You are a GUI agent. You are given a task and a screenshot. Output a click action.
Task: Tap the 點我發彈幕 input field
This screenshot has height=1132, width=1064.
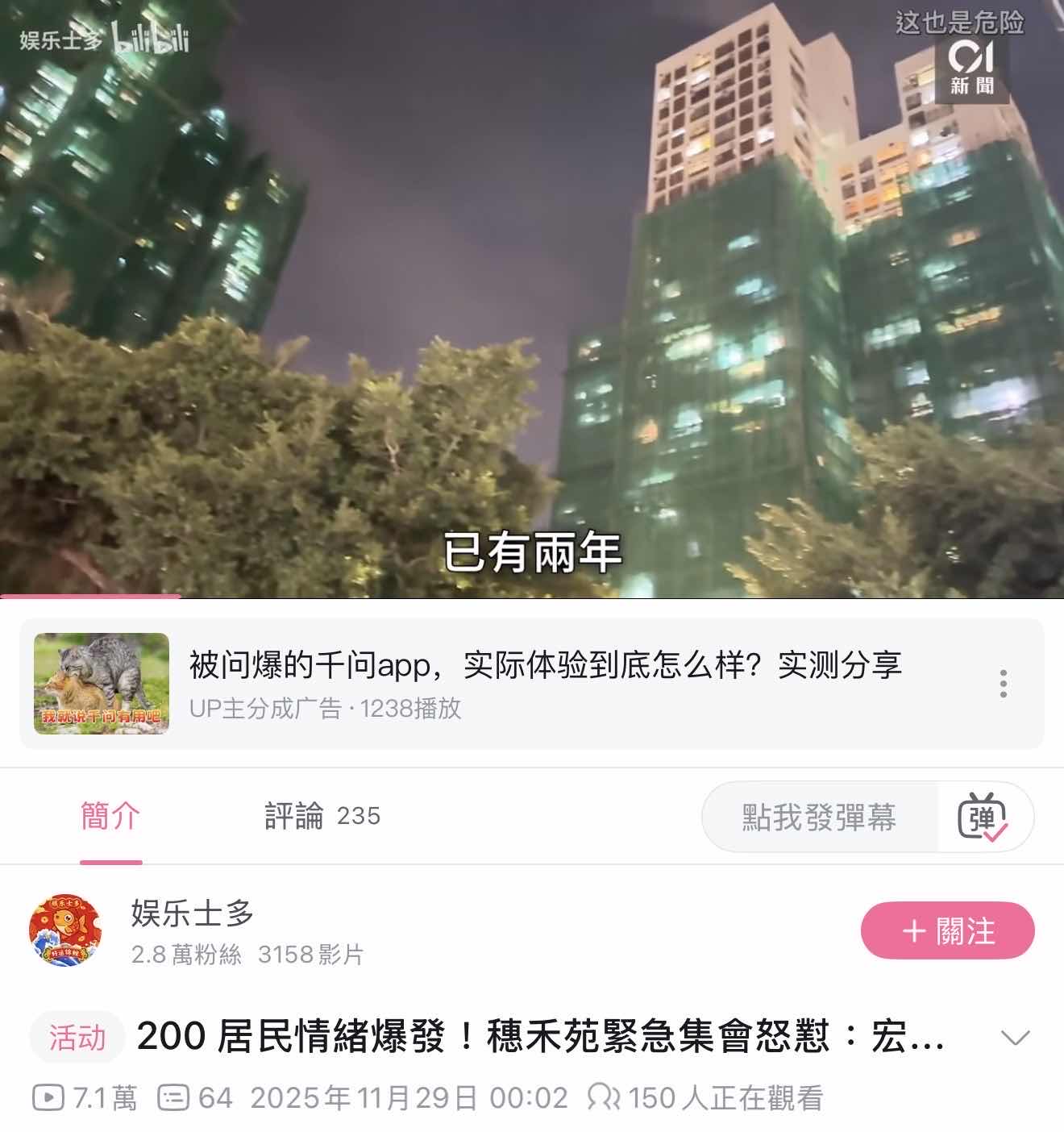tap(819, 818)
